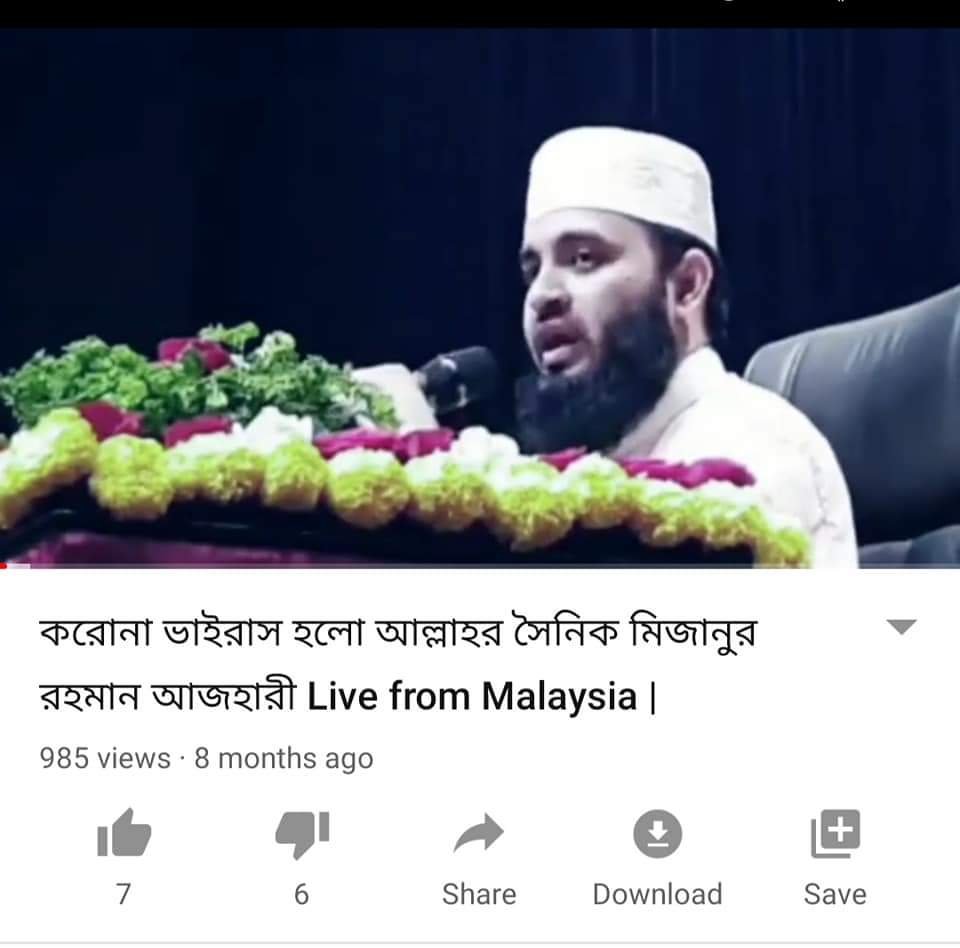The height and width of the screenshot is (948, 960).
Task: Like this video with thumbs up
Action: pos(124,836)
